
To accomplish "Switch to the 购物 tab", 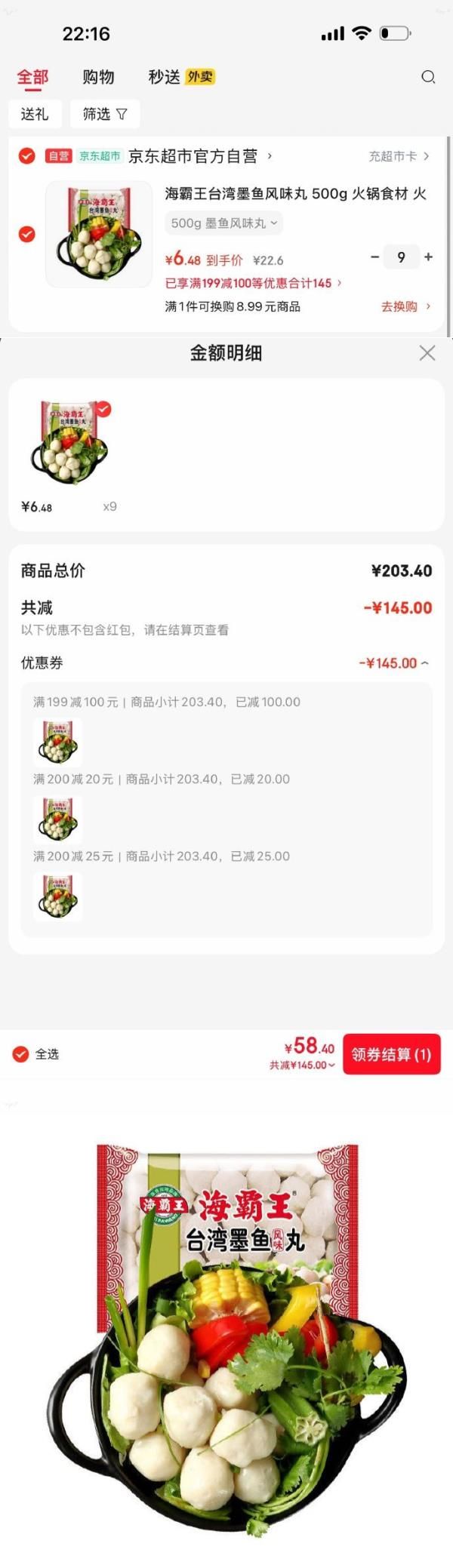I will pos(98,77).
